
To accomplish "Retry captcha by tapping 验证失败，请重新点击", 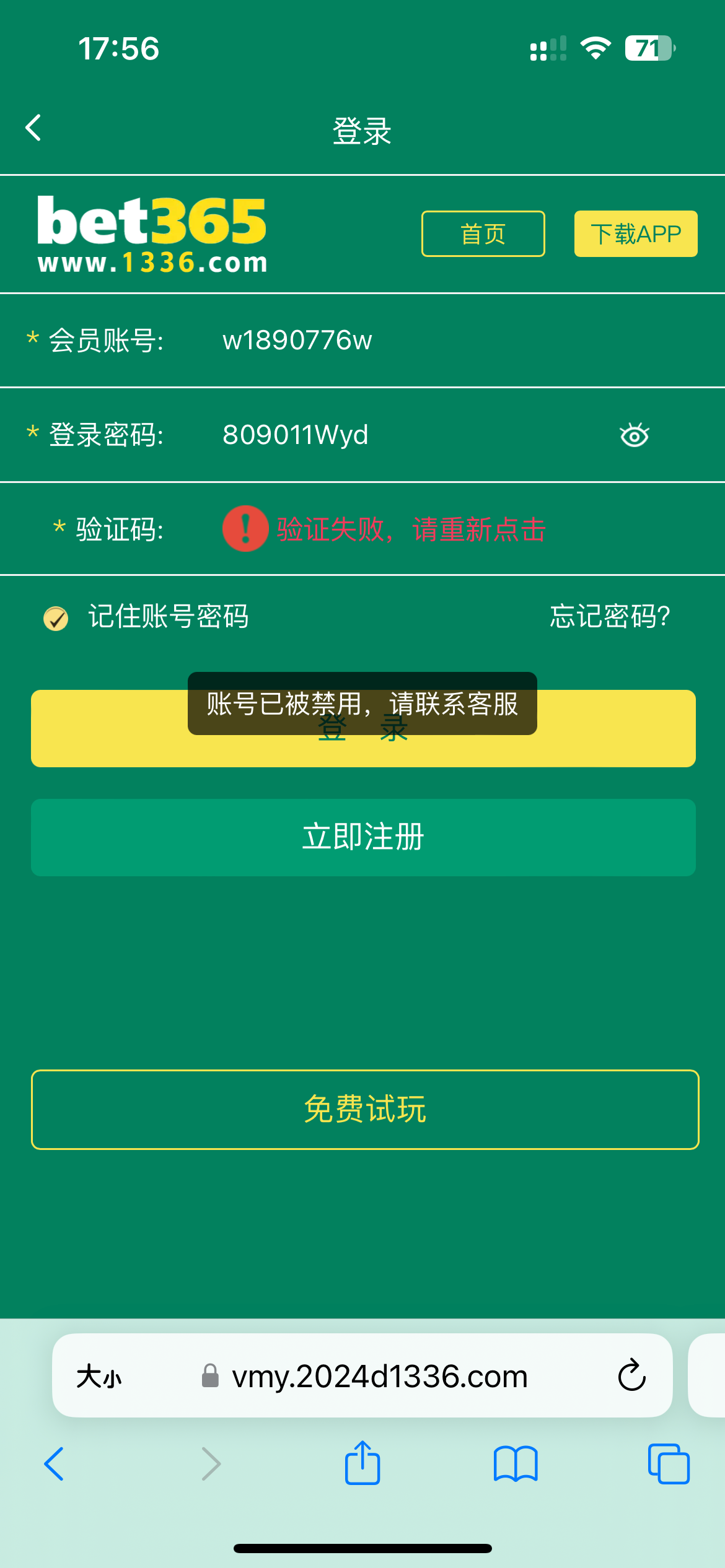I will (x=411, y=529).
